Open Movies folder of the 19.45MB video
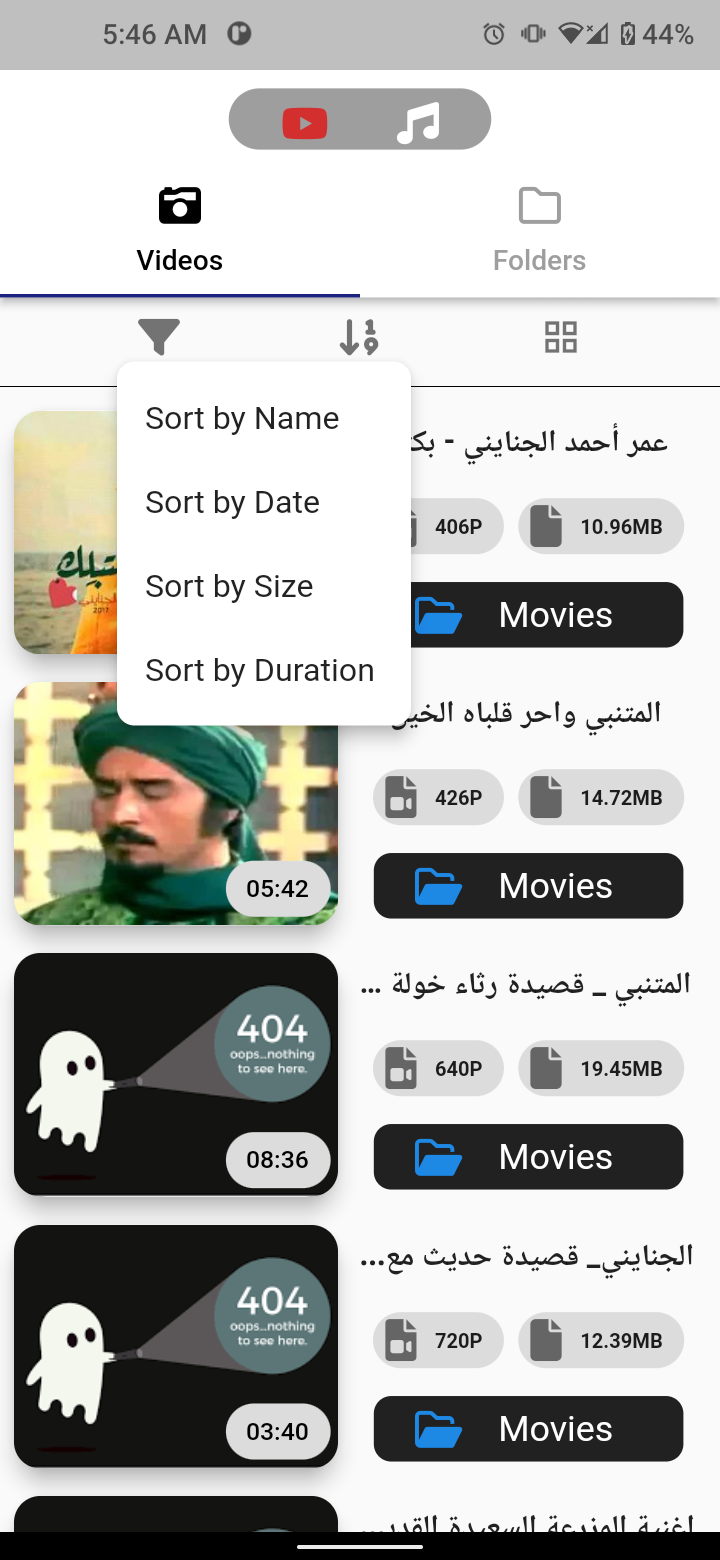Screen dimensions: 720x1560 [528, 1156]
